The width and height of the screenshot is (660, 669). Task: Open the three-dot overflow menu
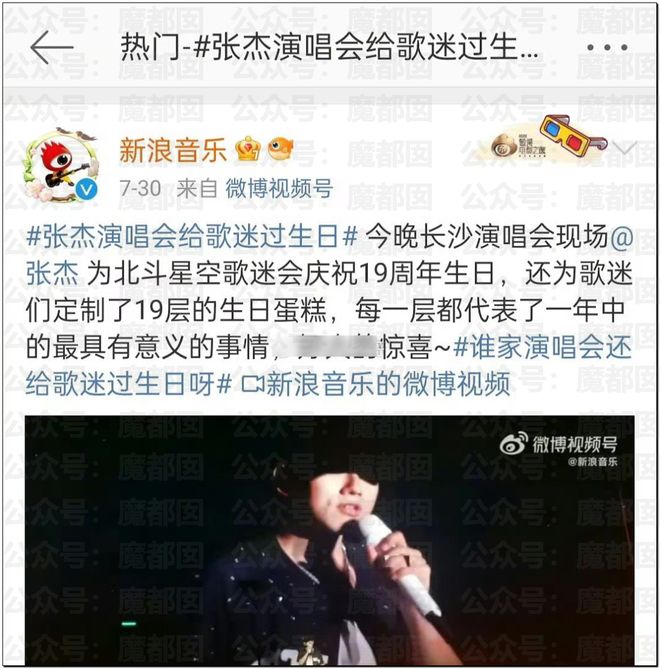607,47
